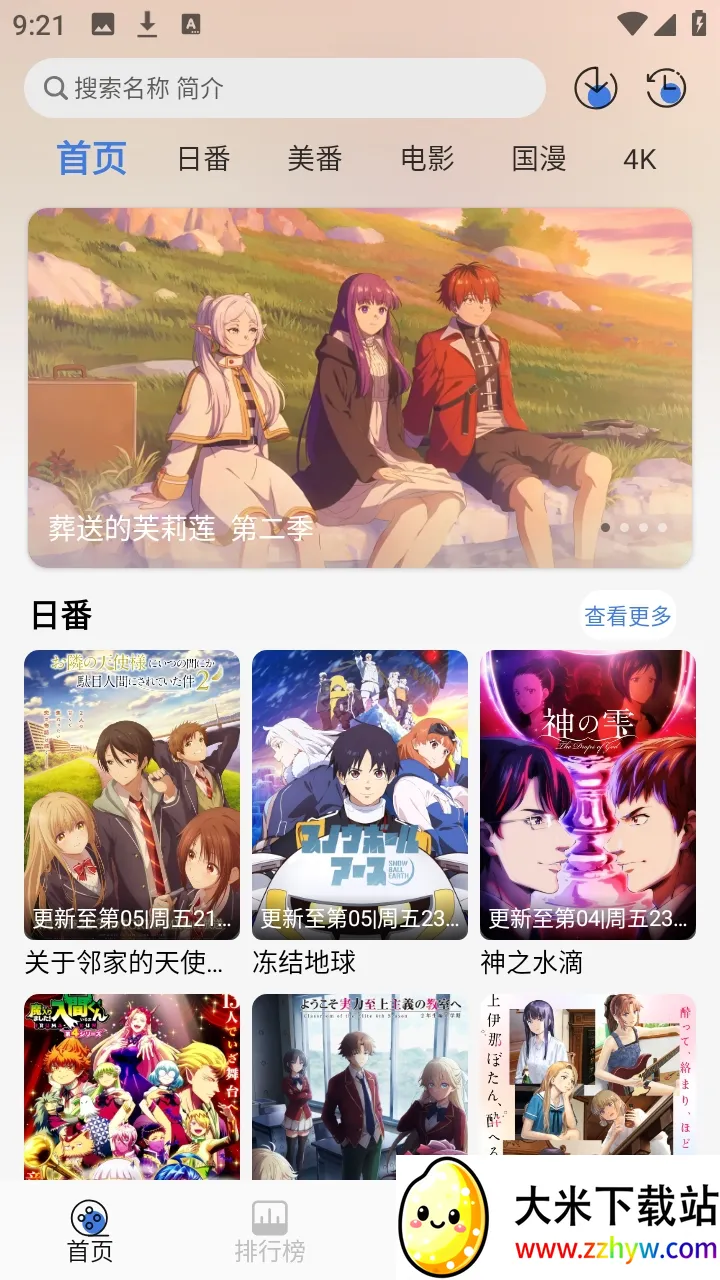Switch to the 国漫 top tab

coord(539,159)
